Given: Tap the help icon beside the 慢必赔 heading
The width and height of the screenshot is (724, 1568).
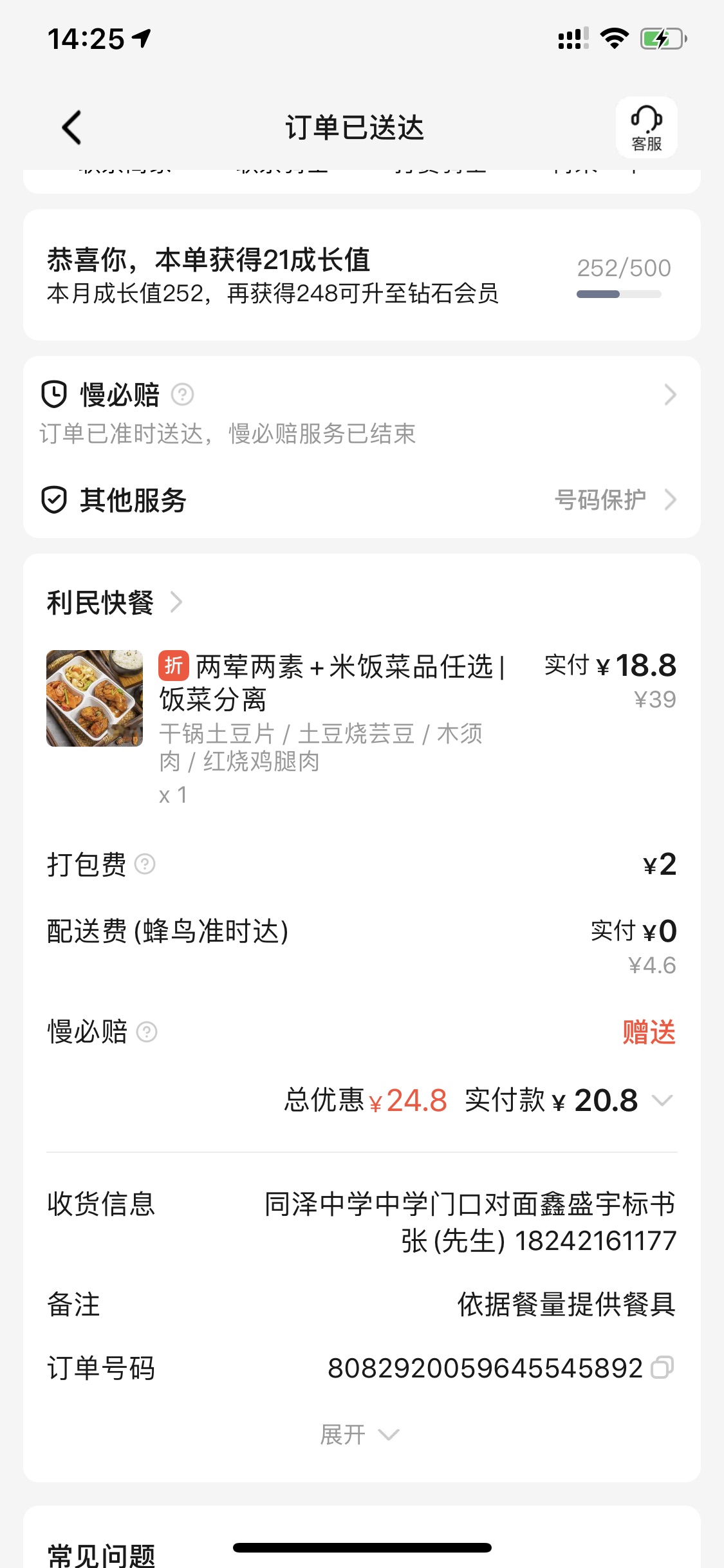Looking at the screenshot, I should (183, 395).
